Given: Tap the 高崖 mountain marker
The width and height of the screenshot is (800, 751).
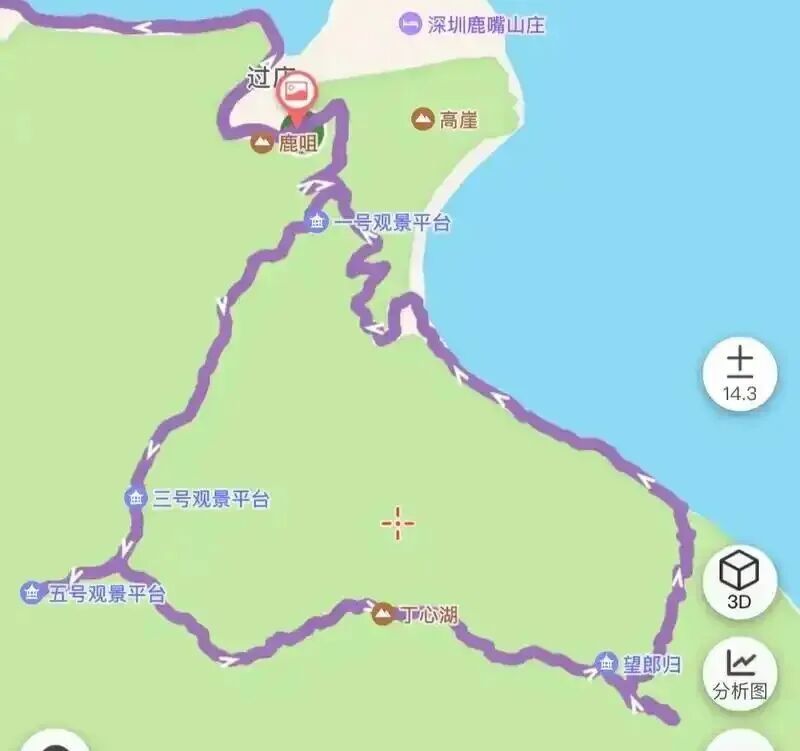Looking at the screenshot, I should click(x=423, y=120).
